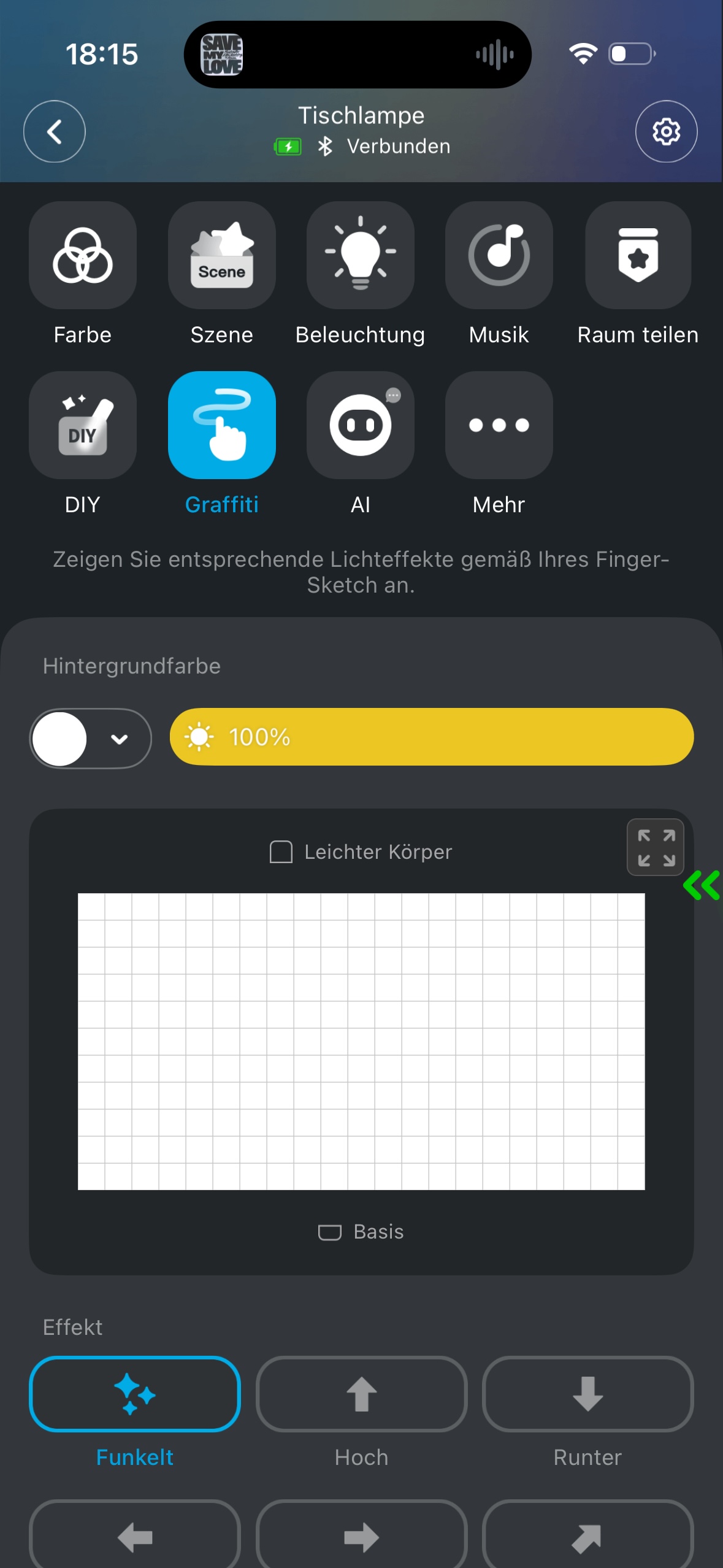Choose the Hoch effect
The image size is (723, 1568).
361,1394
